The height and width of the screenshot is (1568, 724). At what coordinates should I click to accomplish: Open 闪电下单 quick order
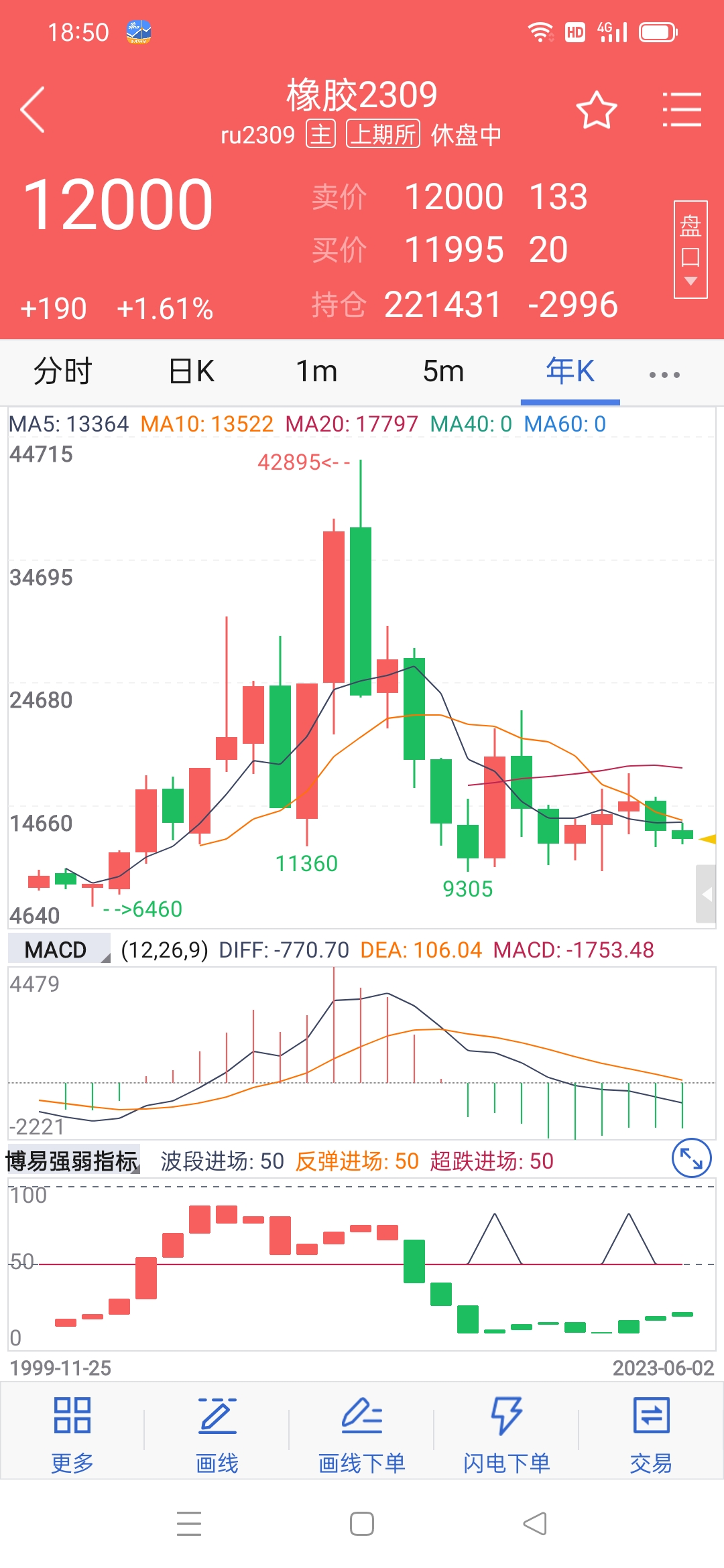[507, 1434]
